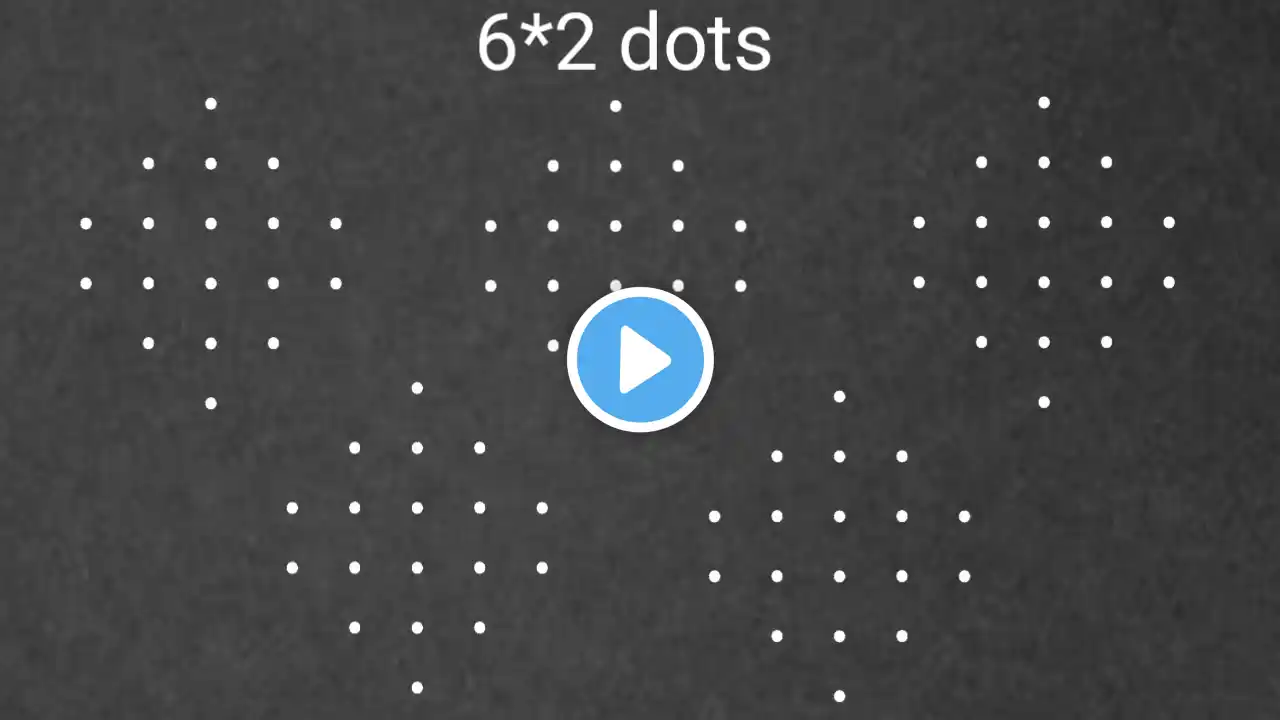The width and height of the screenshot is (1280, 720).
Task: Play the 6*2 dots video
Action: point(640,360)
